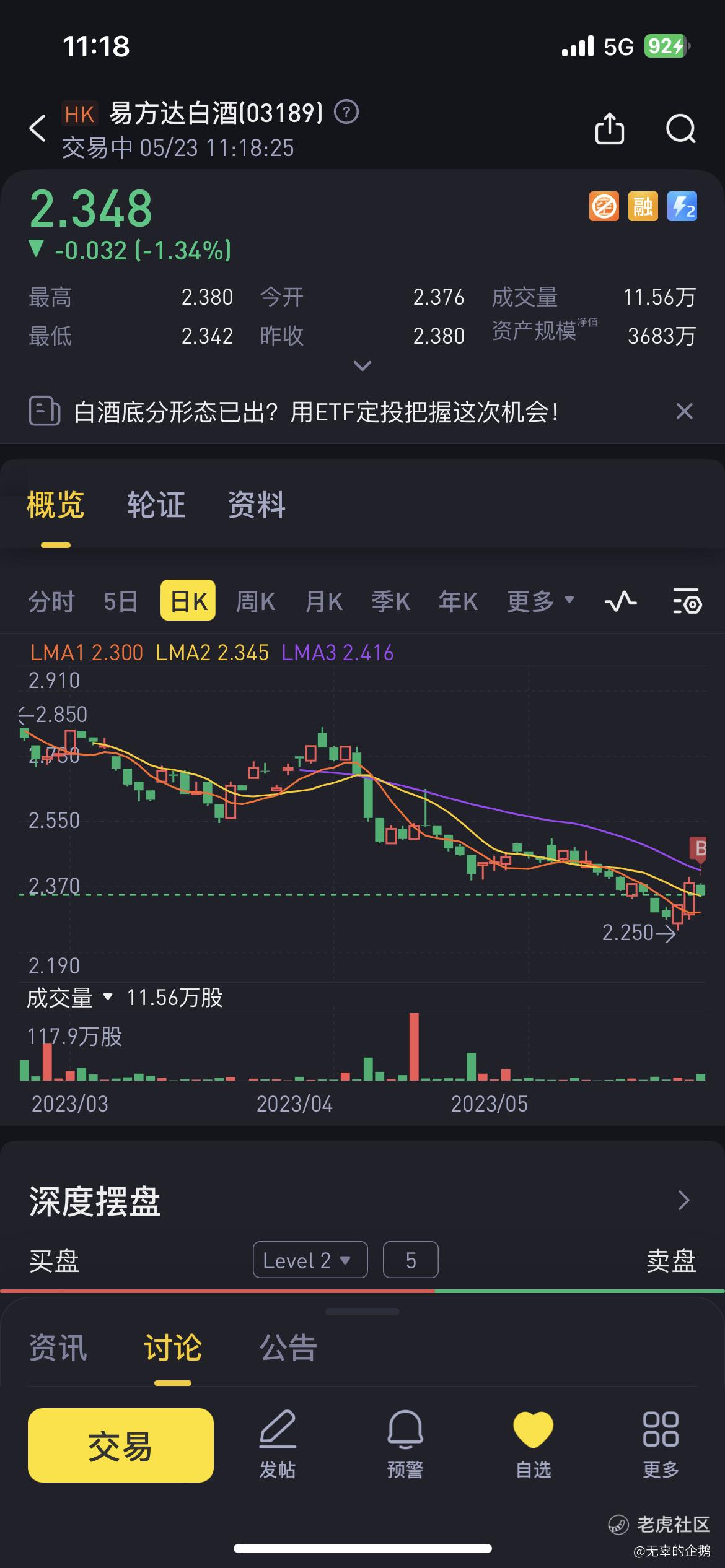Go back using the back arrow
This screenshot has height=1568, width=725.
click(38, 129)
